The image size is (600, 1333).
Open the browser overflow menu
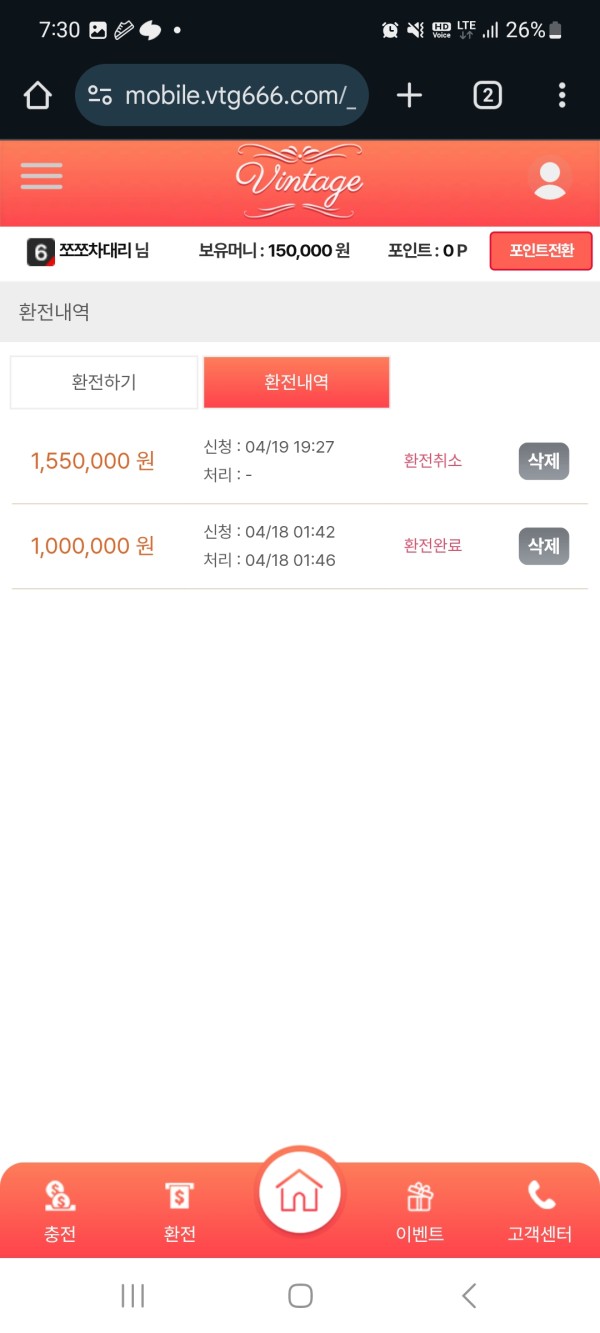(x=562, y=96)
